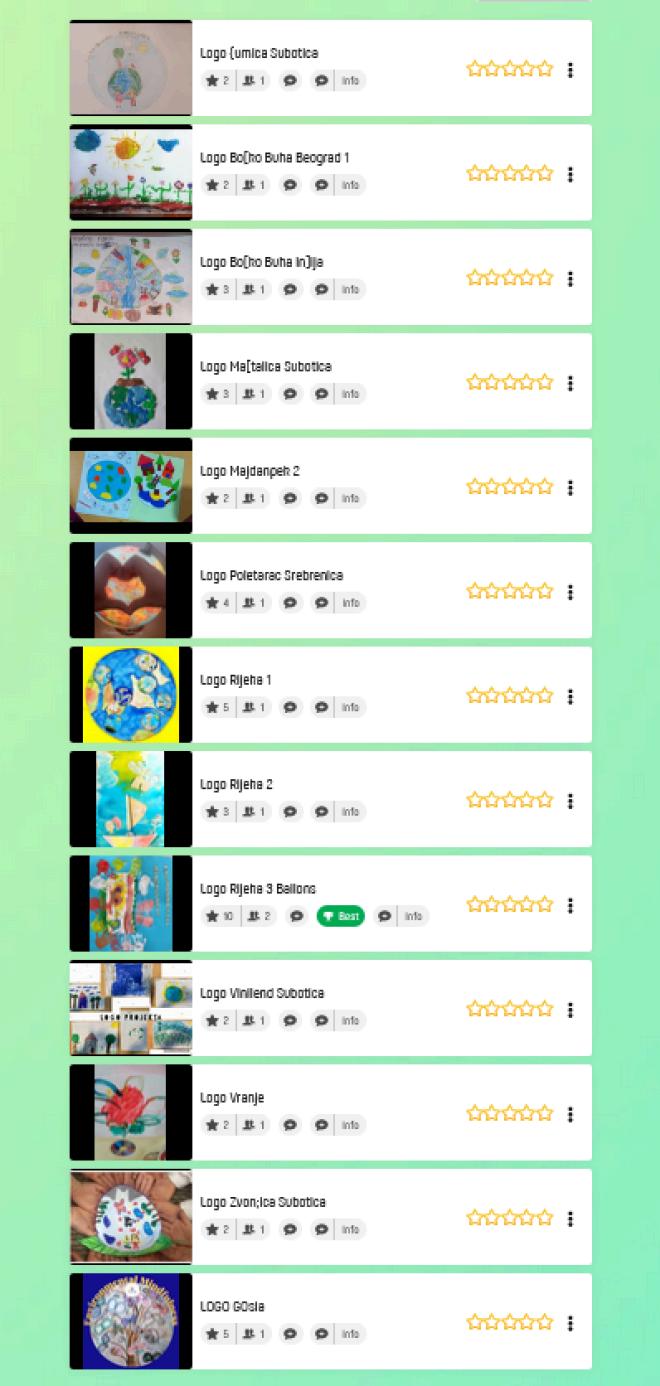Open Info for Logo Majdanpek 2
Viewport: 660px width, 1386px height.
(350, 498)
